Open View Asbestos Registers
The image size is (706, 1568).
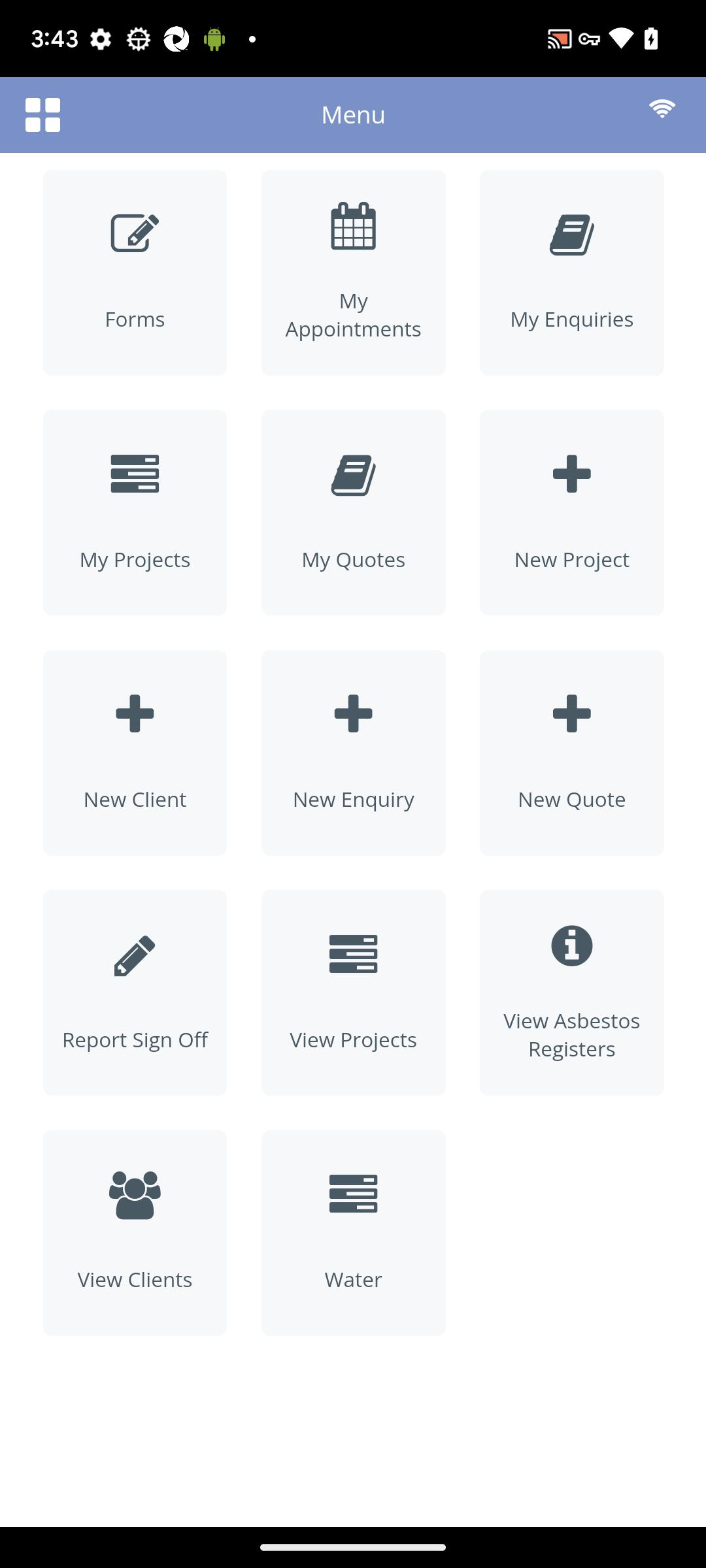click(571, 992)
